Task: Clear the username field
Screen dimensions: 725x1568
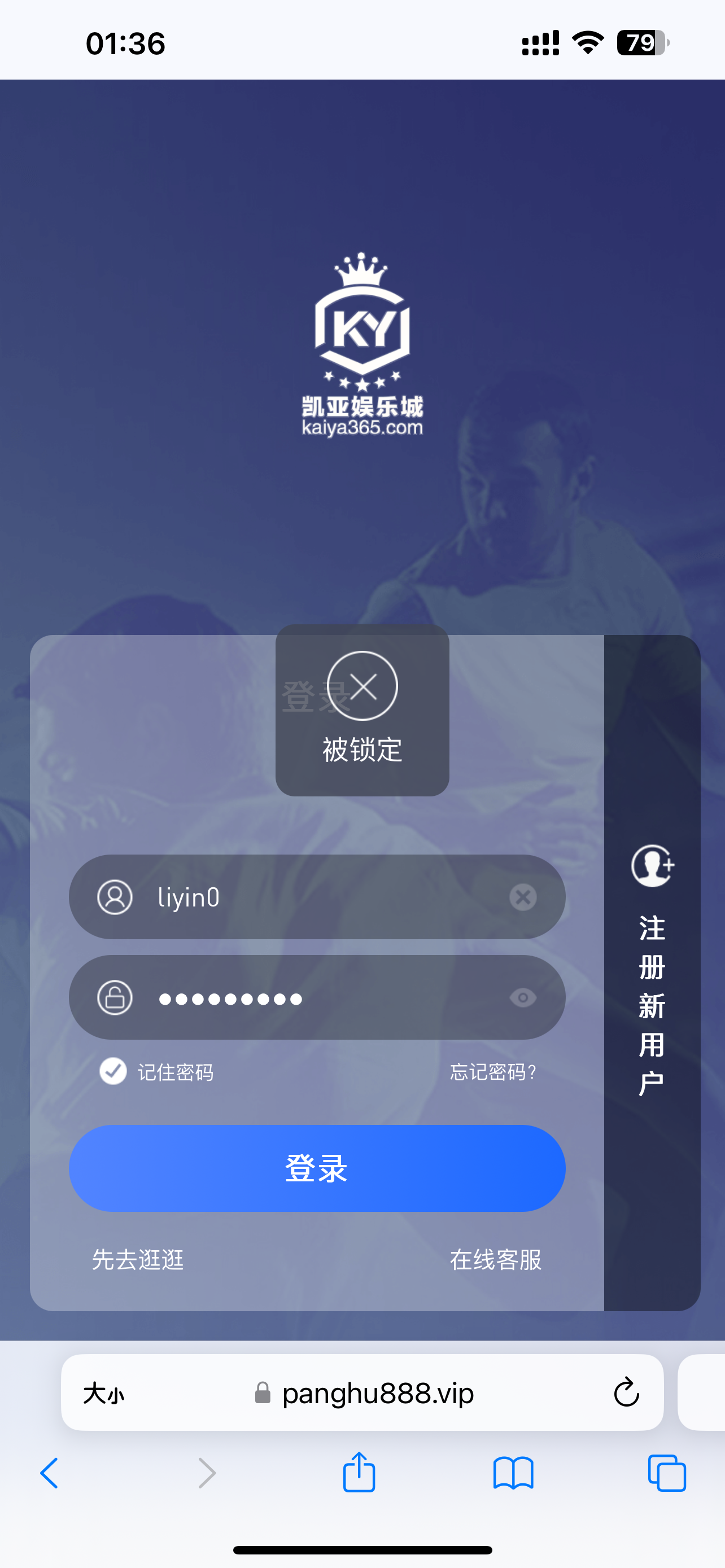Action: pyautogui.click(x=523, y=897)
